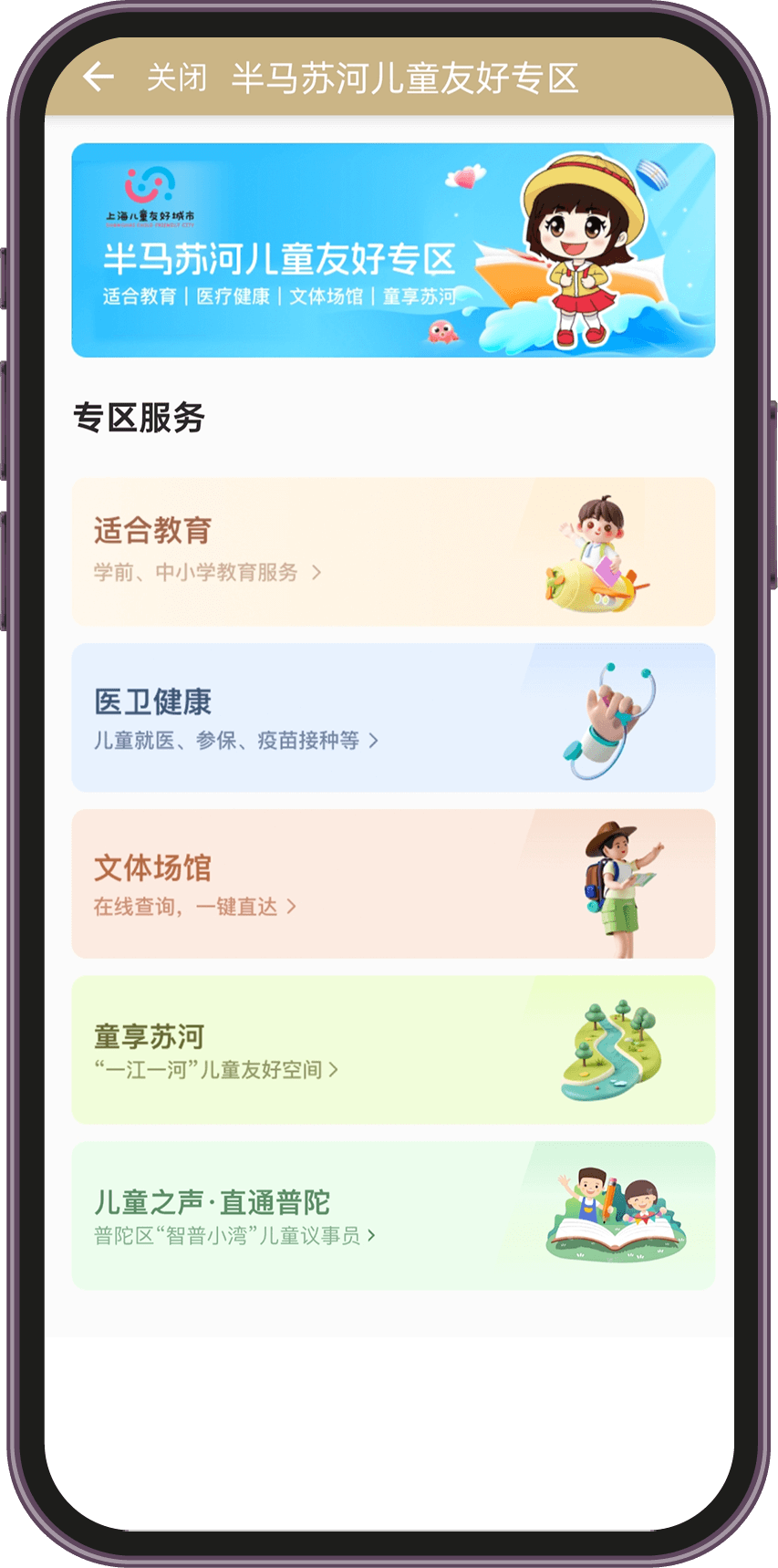Enter 儿童之声·直通普陀 section
Viewport: 778px width, 1568px height.
pos(393,1216)
